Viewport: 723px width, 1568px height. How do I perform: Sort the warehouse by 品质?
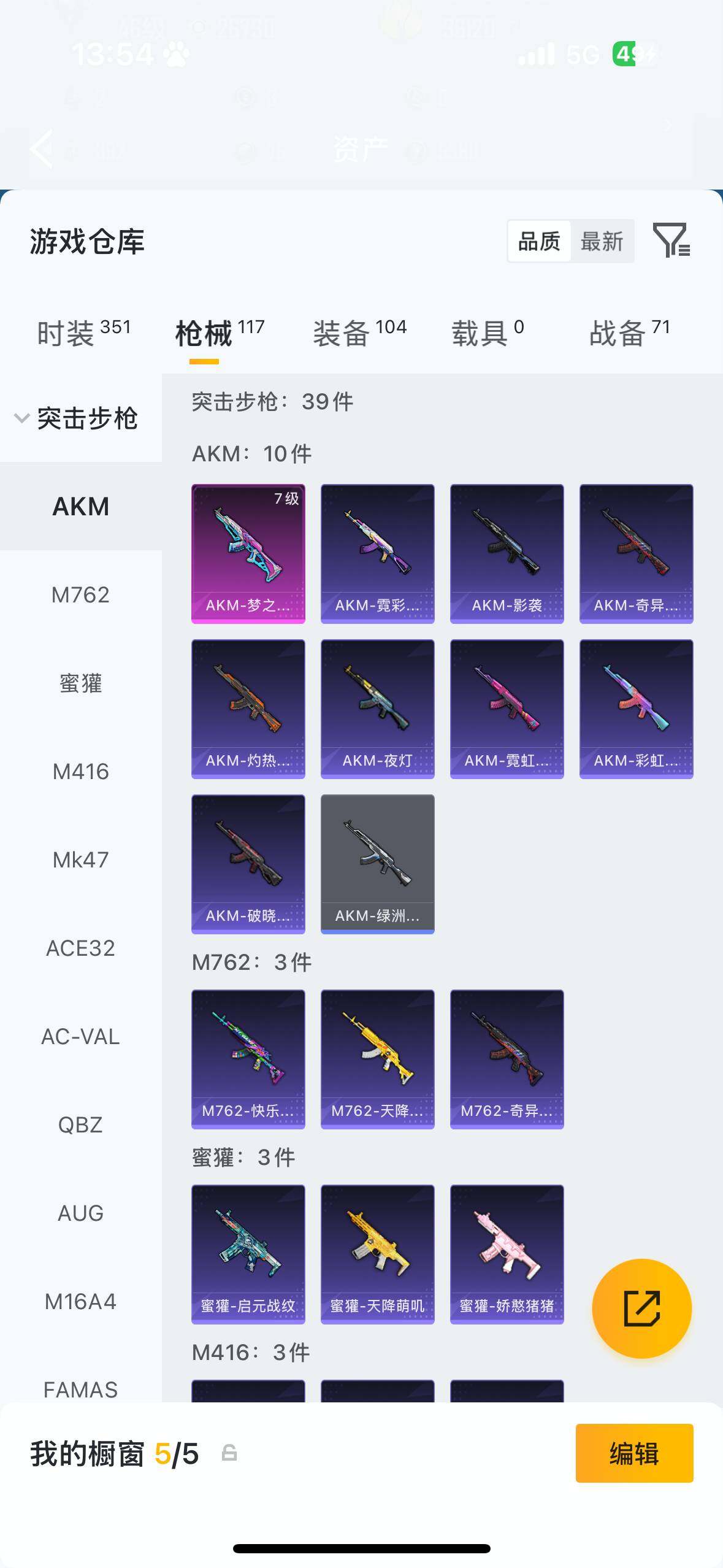tap(539, 242)
